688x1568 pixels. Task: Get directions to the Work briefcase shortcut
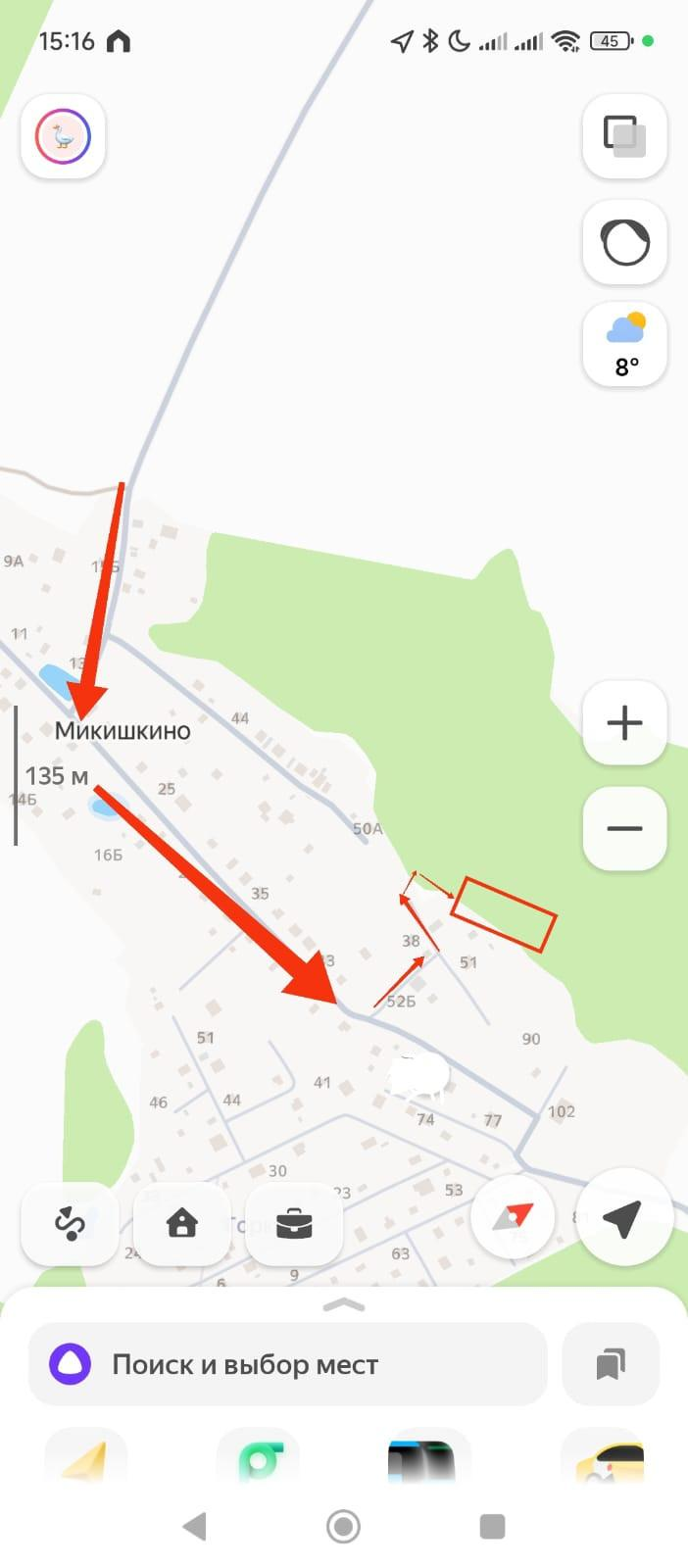(x=294, y=1224)
